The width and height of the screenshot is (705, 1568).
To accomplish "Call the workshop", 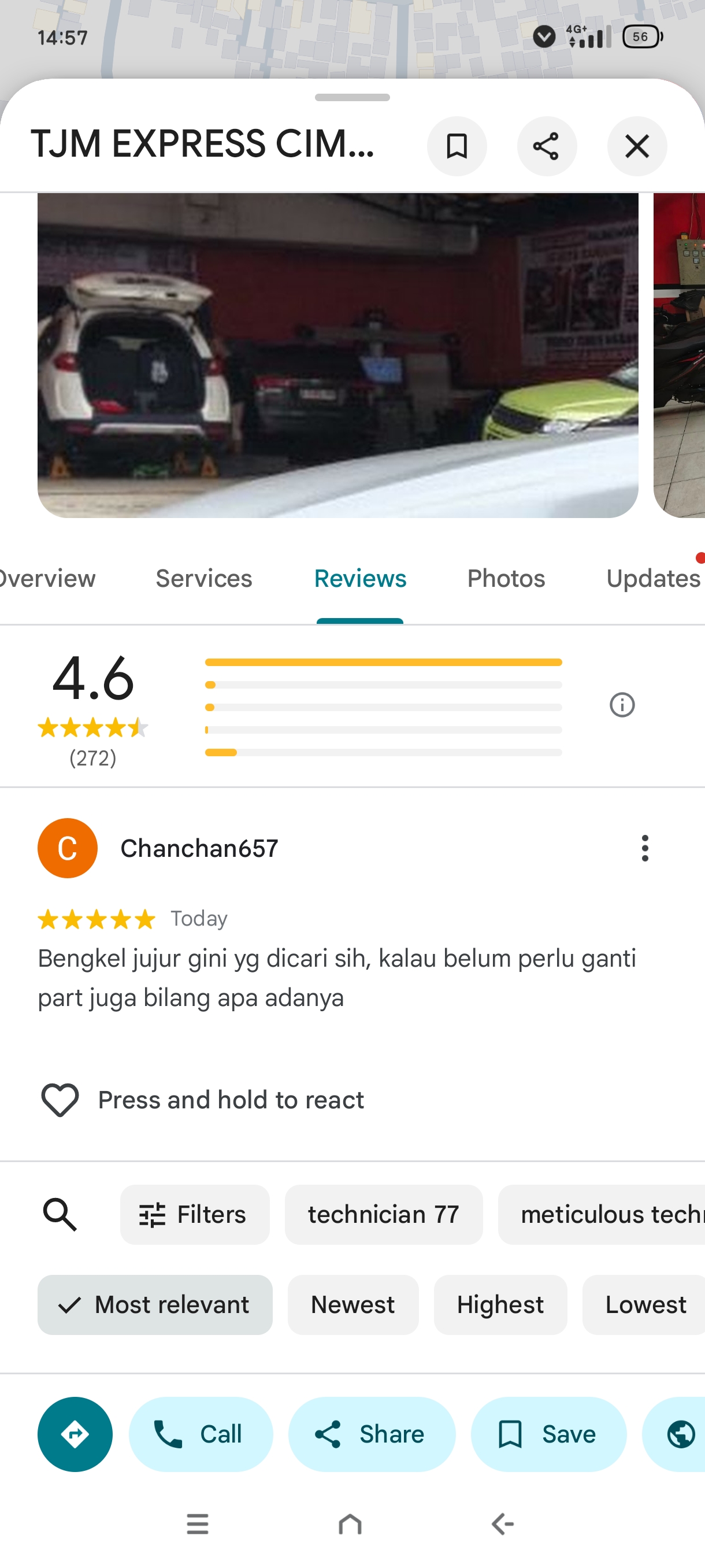I will click(x=201, y=1434).
